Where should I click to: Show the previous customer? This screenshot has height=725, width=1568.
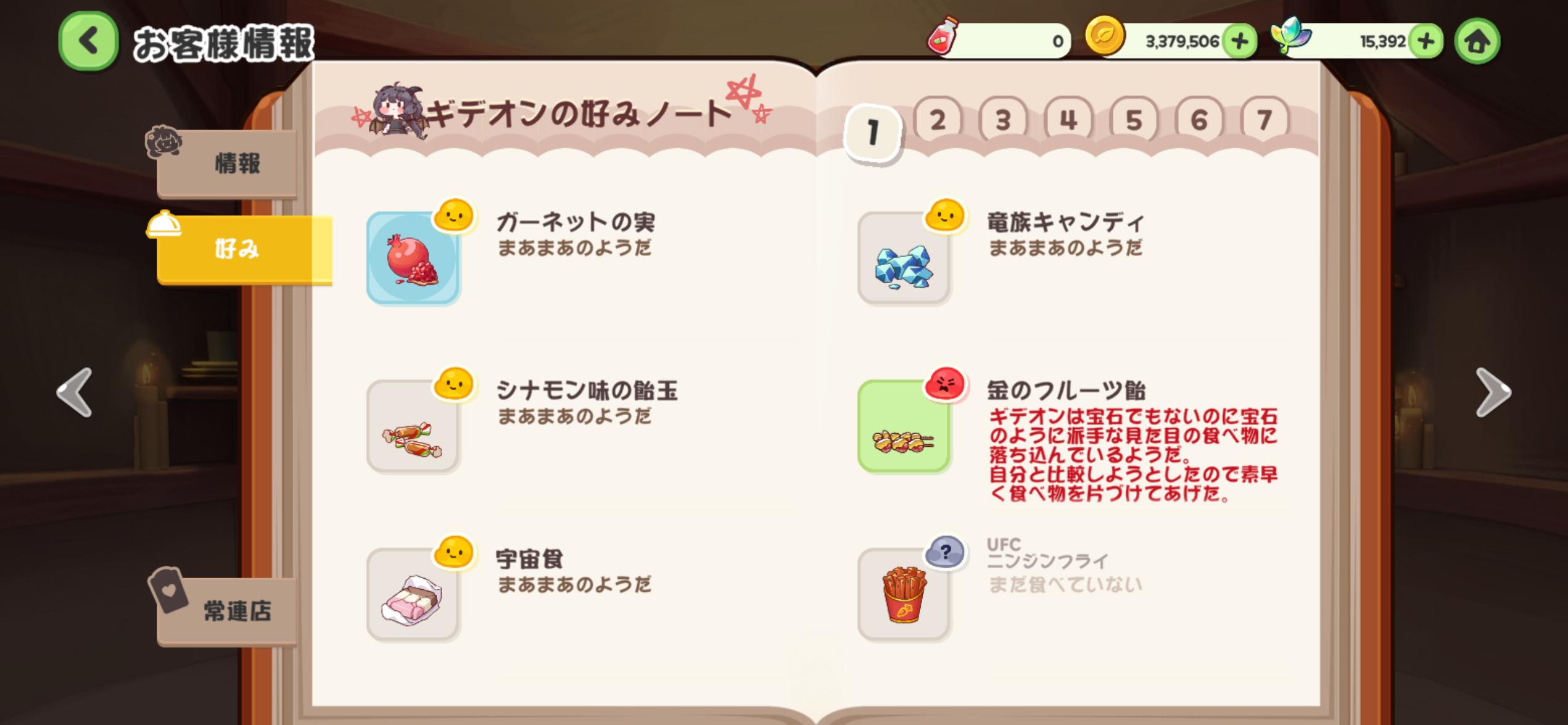pos(75,392)
